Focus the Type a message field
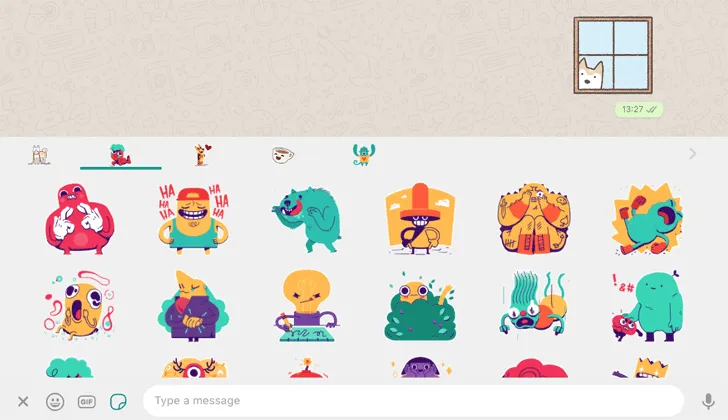 coord(410,401)
